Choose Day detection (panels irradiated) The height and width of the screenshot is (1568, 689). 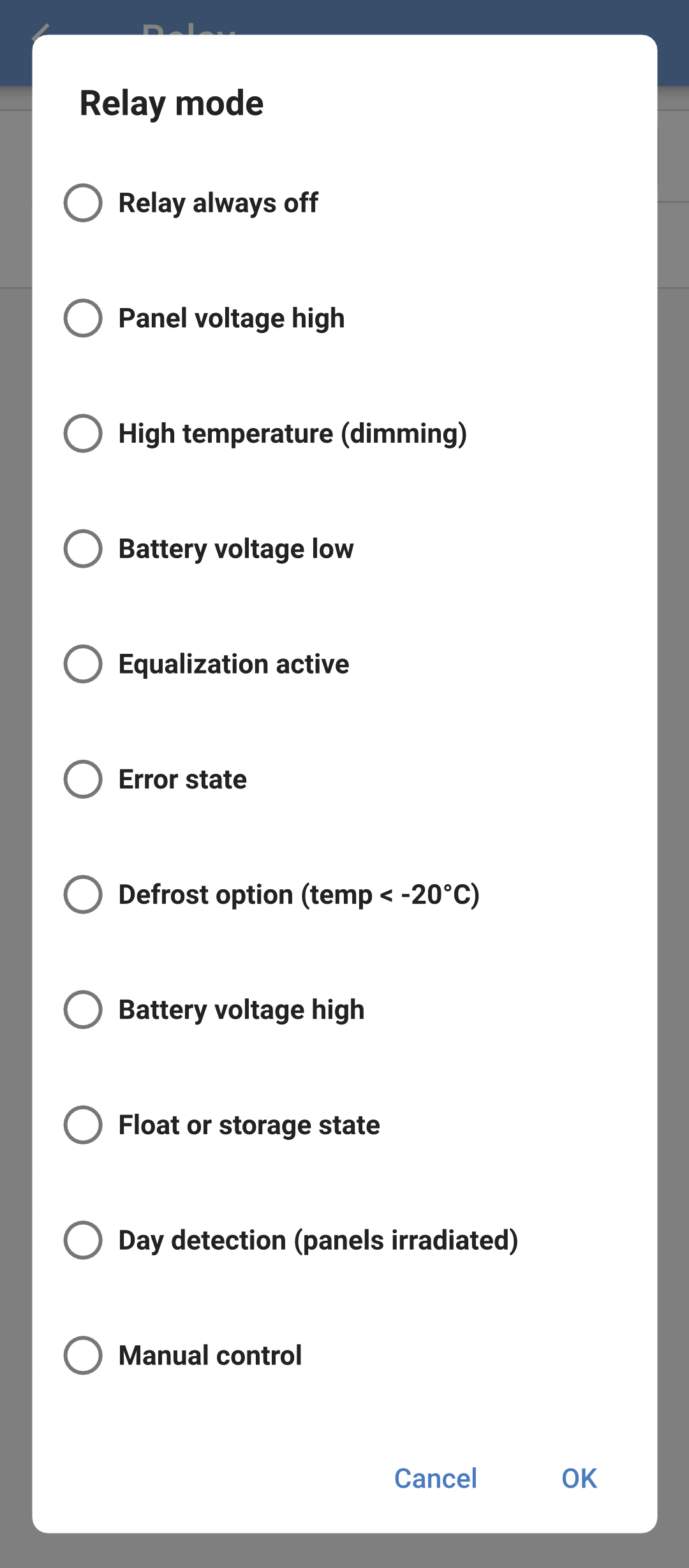coord(83,1240)
